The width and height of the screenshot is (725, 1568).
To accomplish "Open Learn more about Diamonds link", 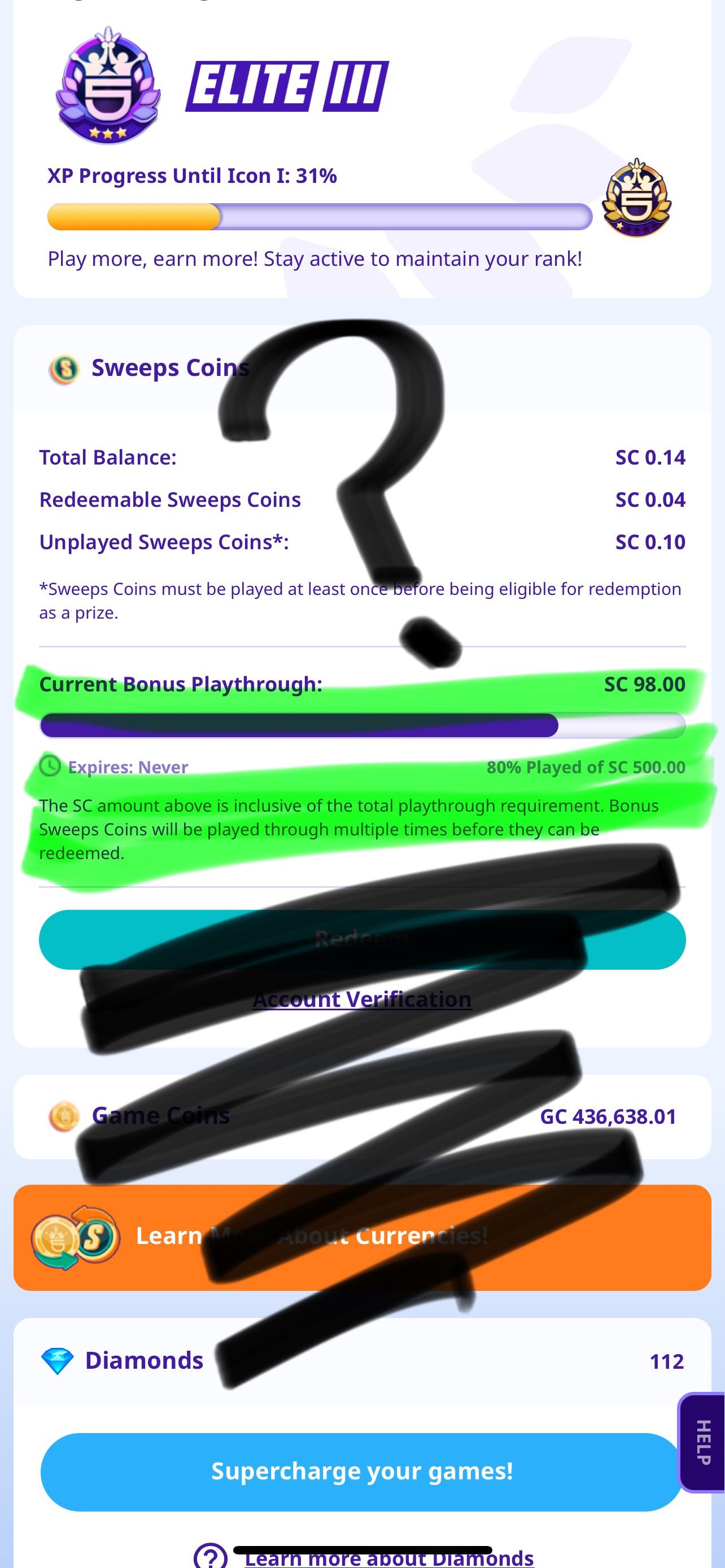I will tap(388, 1558).
